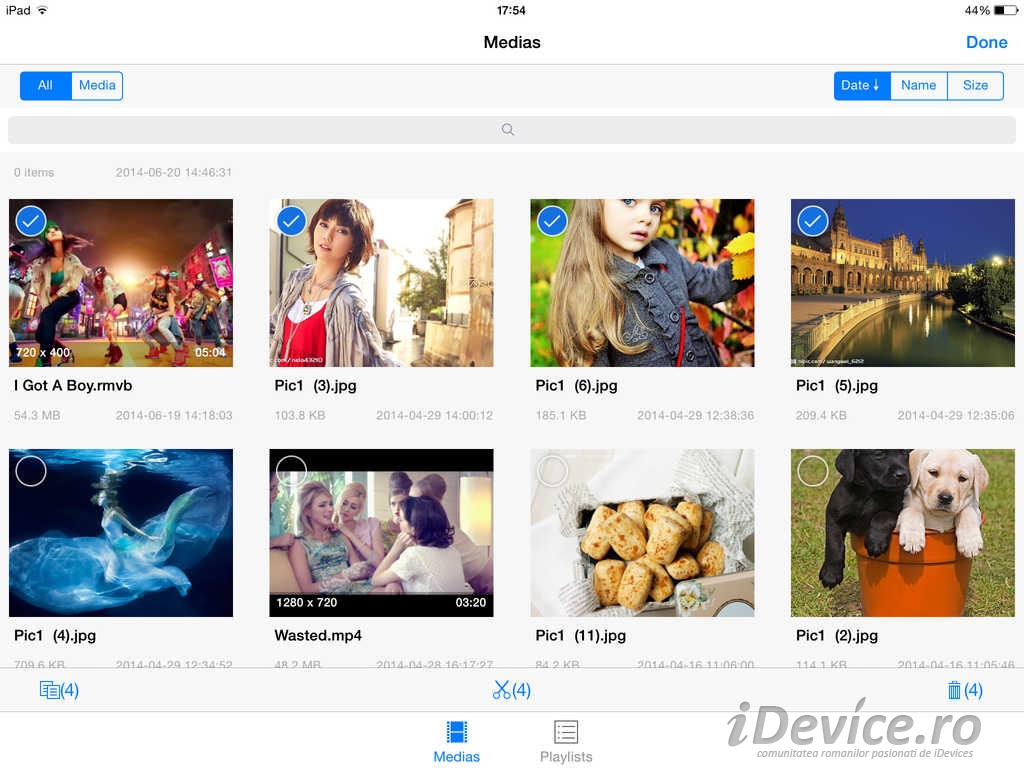1024x768 pixels.
Task: Uncheck Pic1 (5).jpg selection circle
Action: point(812,221)
